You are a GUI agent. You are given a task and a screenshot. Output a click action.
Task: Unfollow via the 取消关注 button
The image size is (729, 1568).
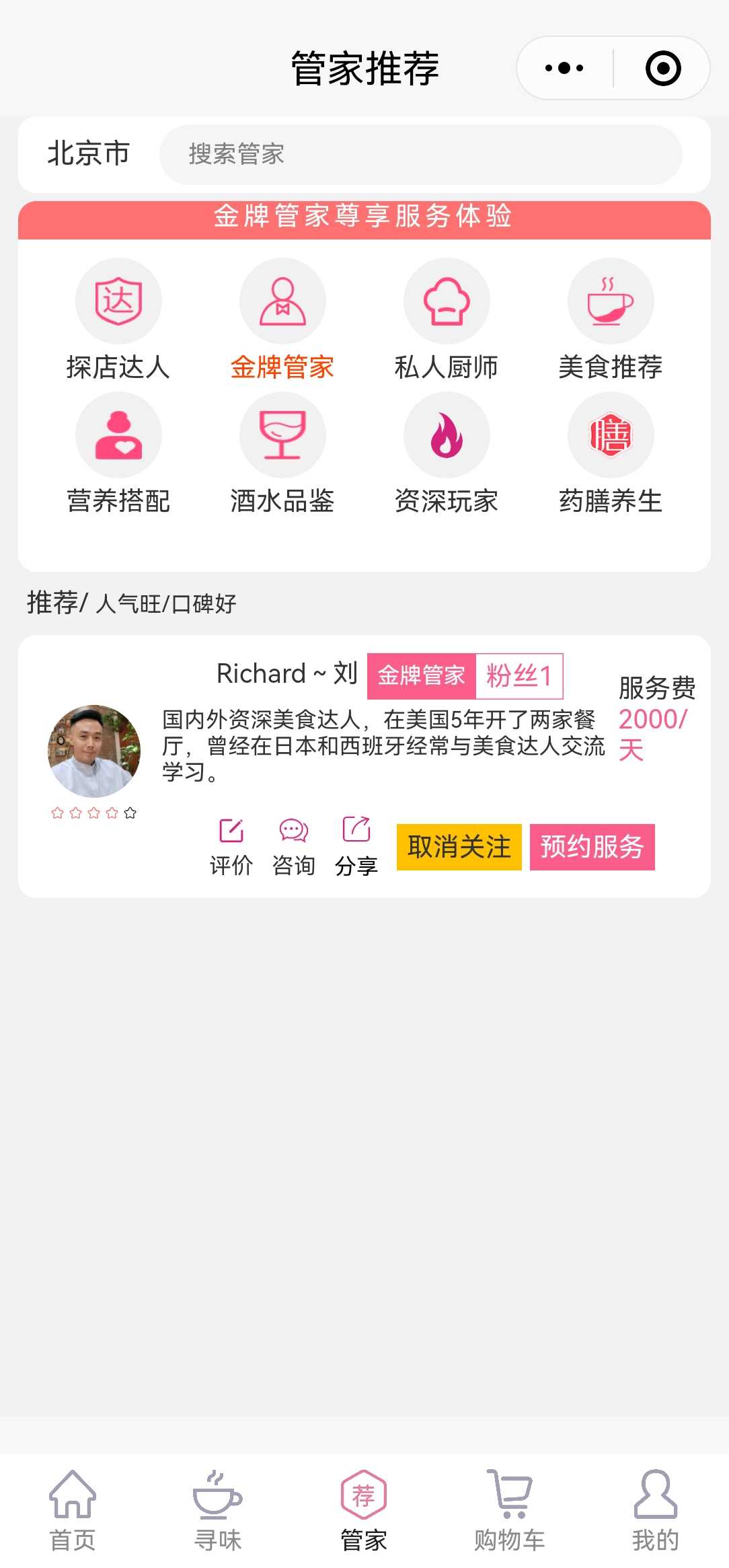[459, 847]
